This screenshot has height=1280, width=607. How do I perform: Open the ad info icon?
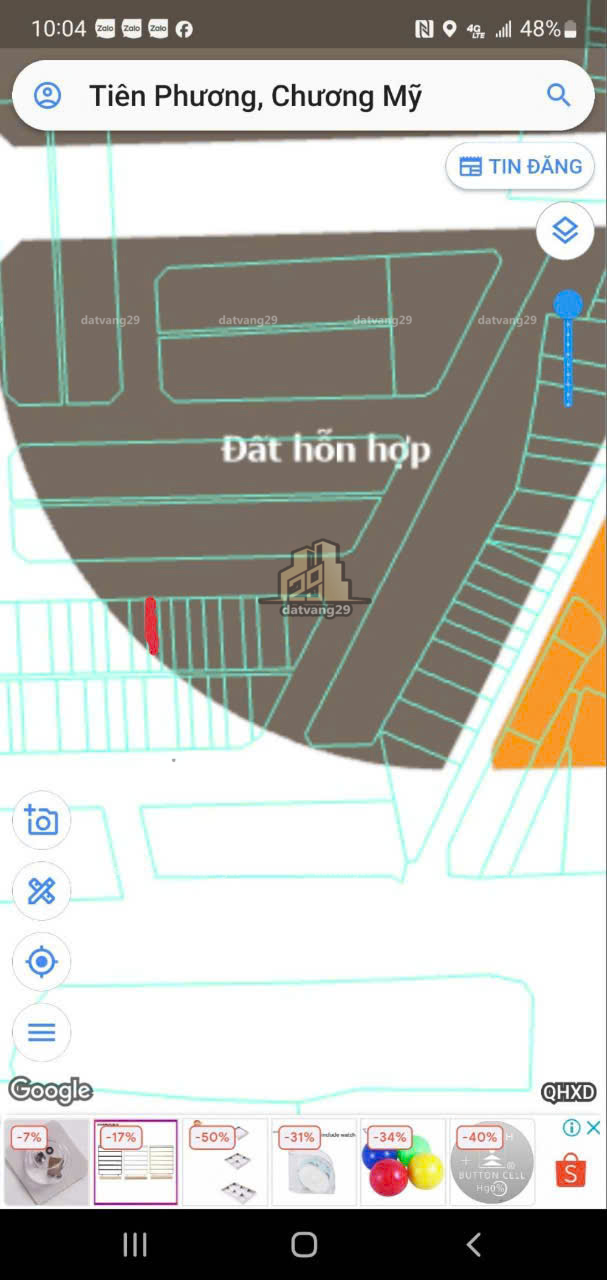click(572, 1128)
